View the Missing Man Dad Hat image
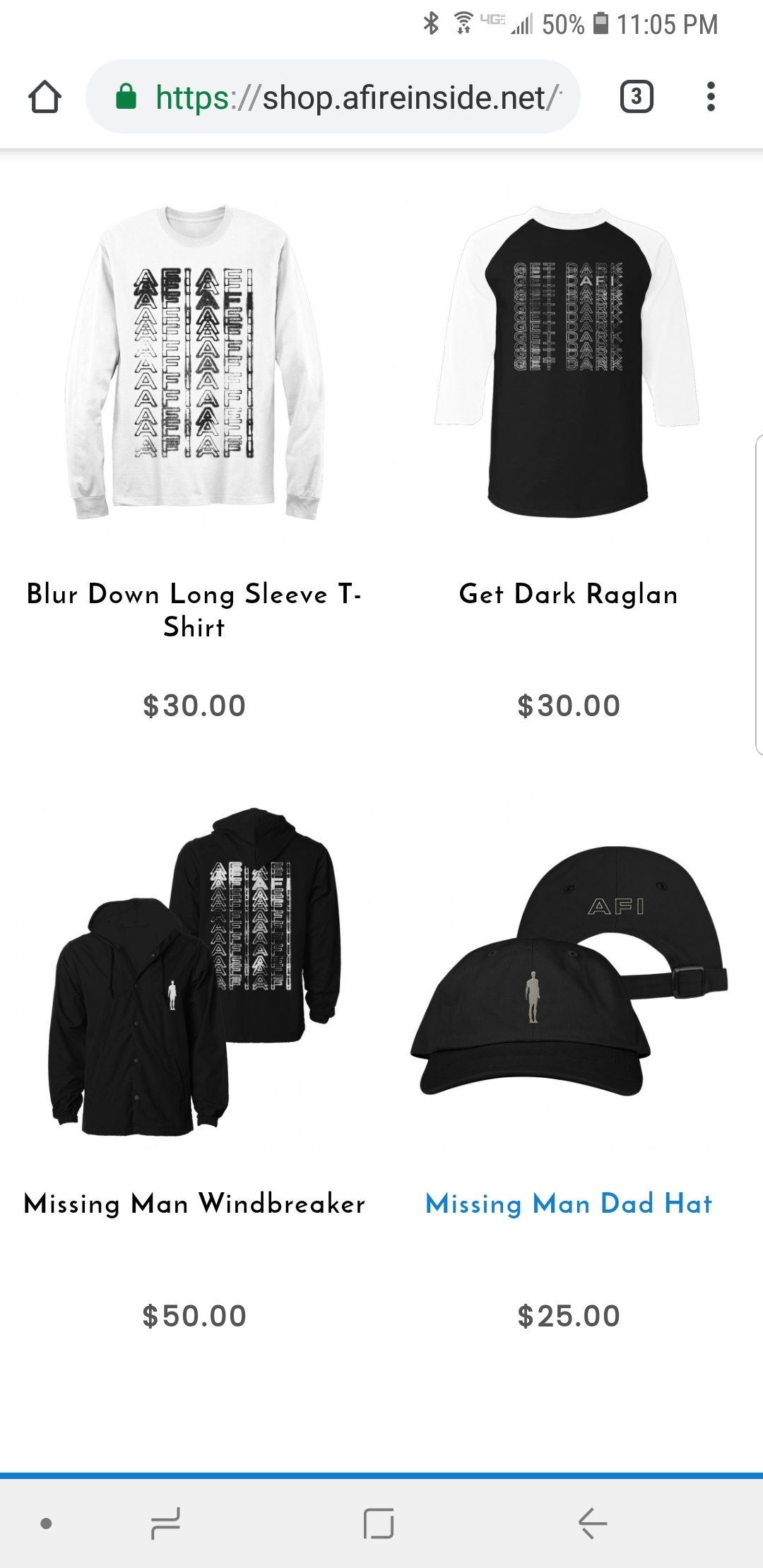 click(x=569, y=972)
